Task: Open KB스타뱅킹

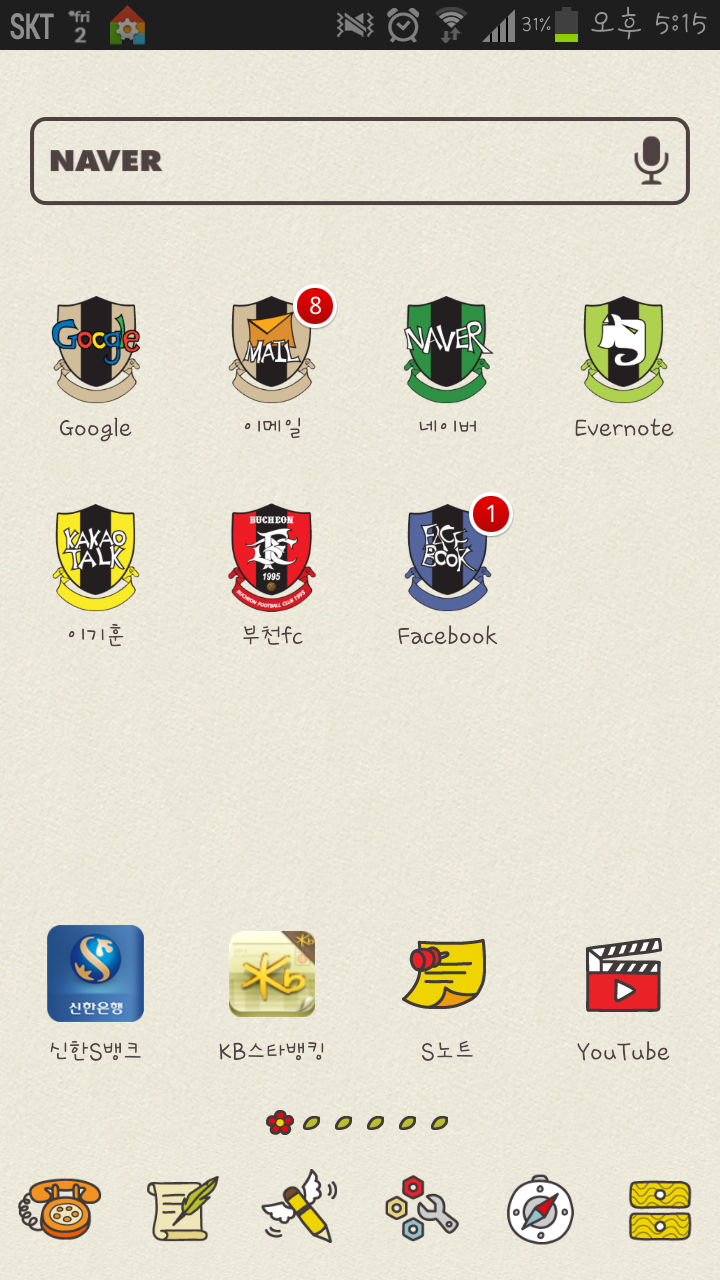Action: coord(271,973)
